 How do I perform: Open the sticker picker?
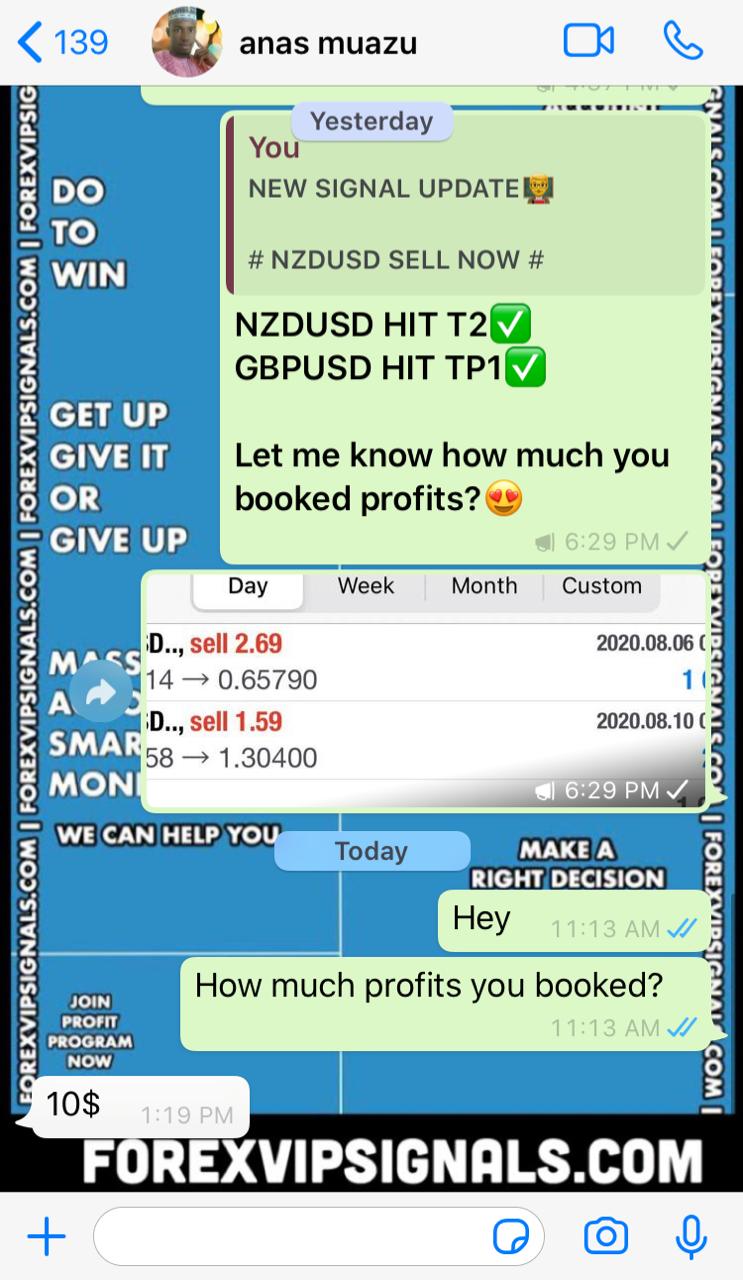point(511,1237)
